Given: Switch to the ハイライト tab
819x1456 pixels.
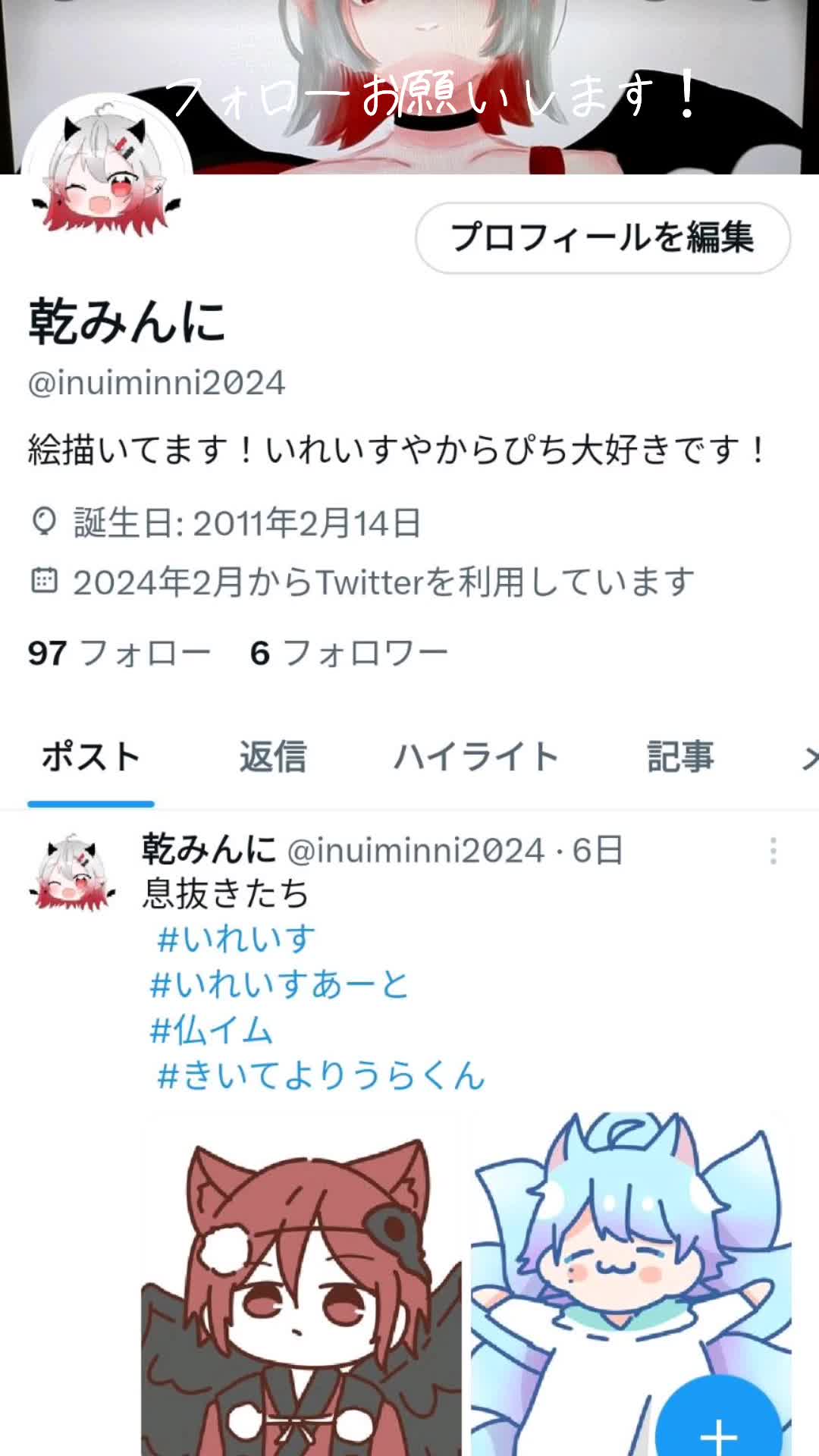Looking at the screenshot, I should pos(476,757).
